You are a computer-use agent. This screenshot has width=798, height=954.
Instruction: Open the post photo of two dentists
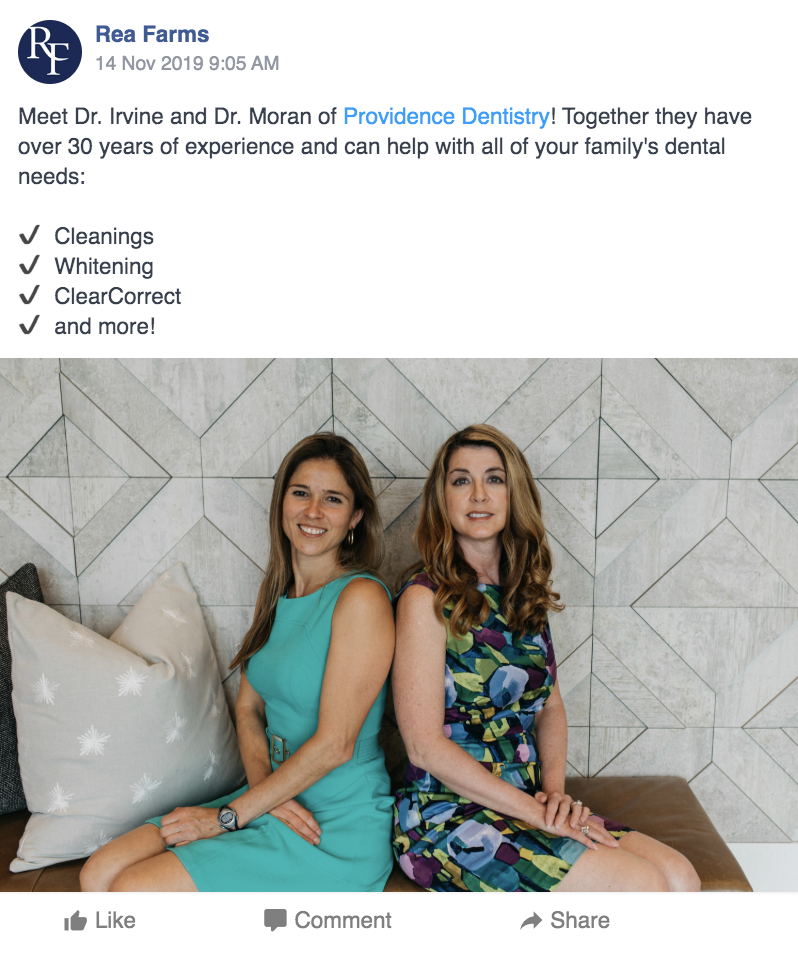coord(399,625)
